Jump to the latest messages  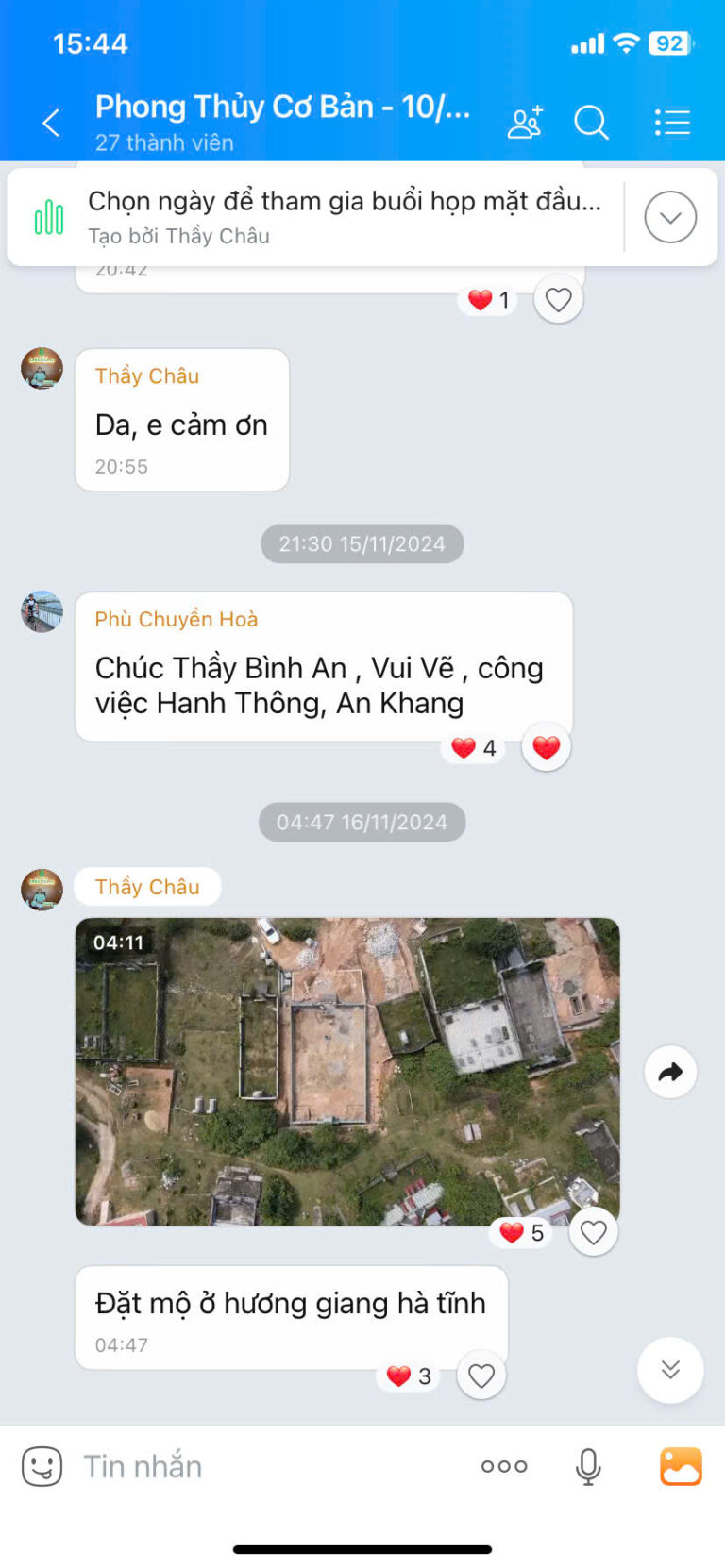point(670,1370)
